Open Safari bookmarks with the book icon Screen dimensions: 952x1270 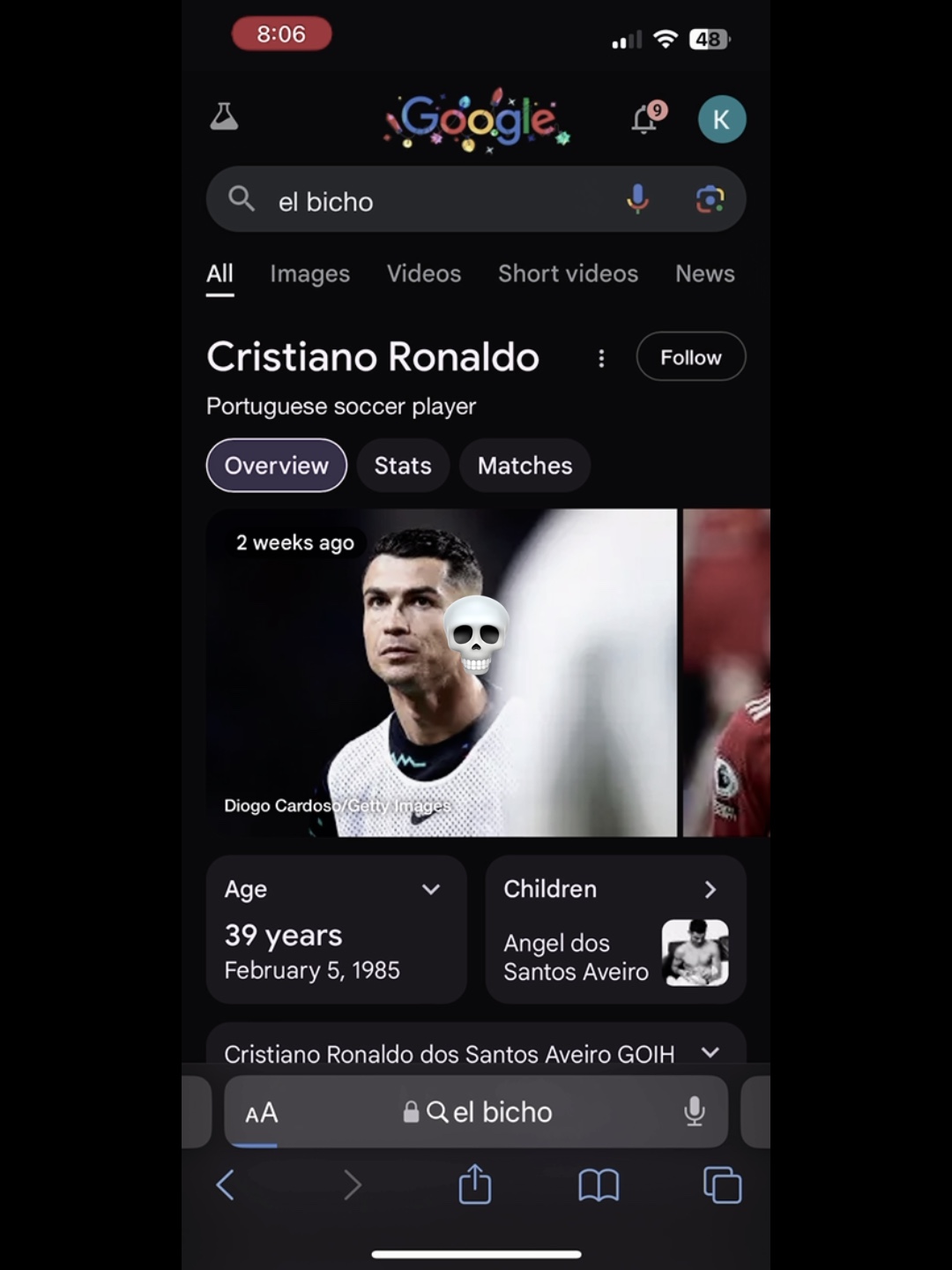click(x=598, y=1185)
